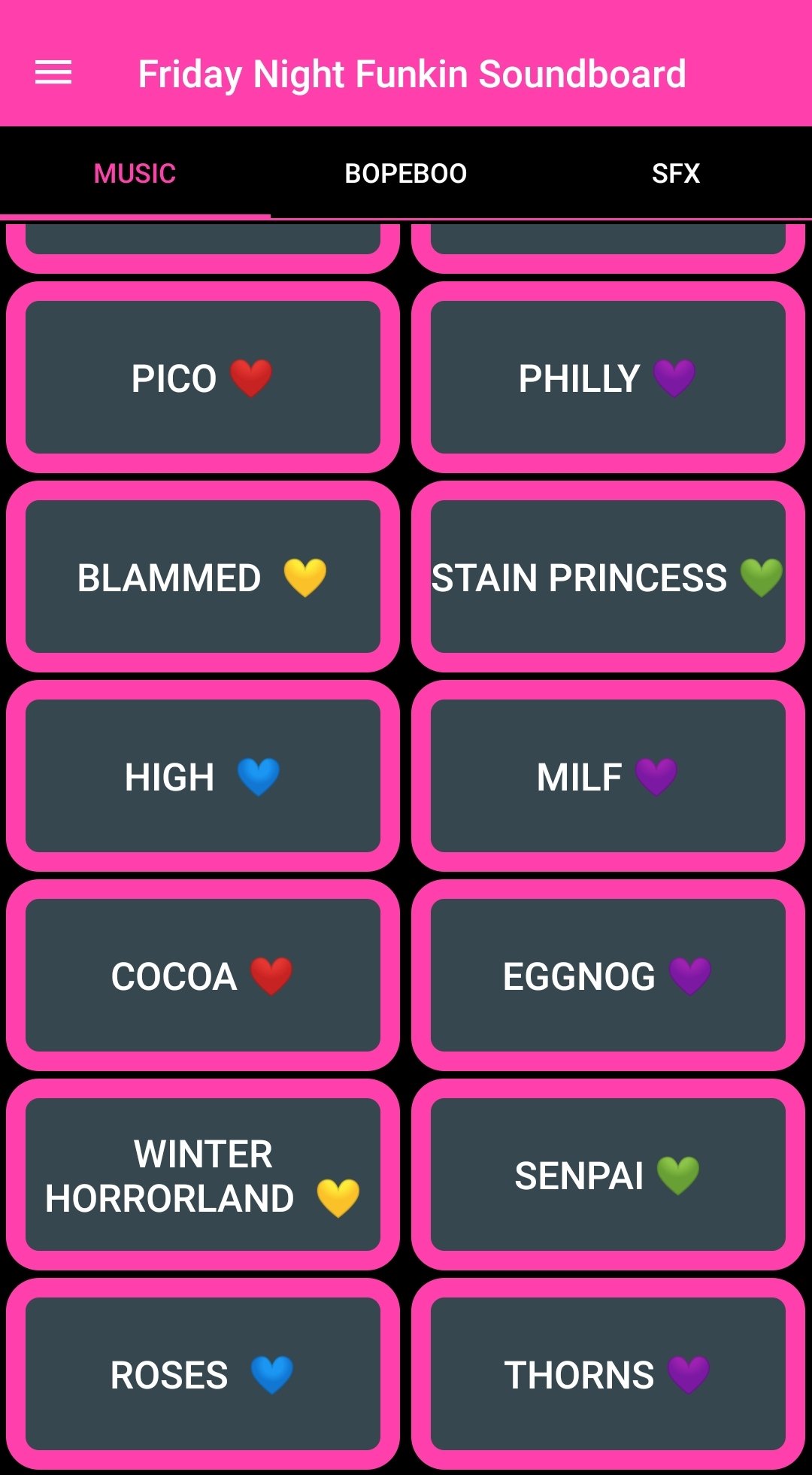Screen dimensions: 812x1475
Task: Tap the EGGNOG button
Action: click(607, 976)
